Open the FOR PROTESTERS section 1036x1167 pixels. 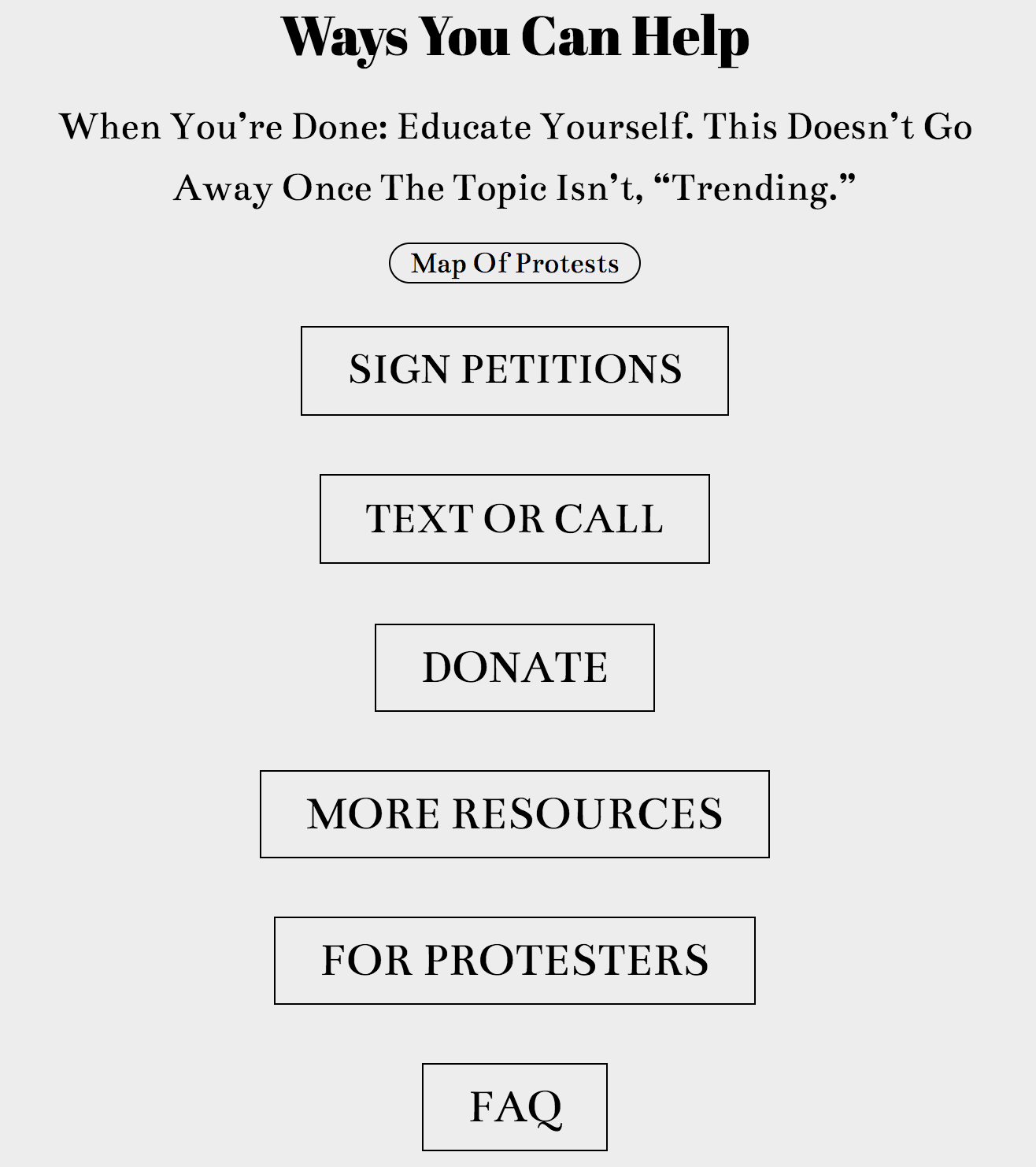click(x=515, y=961)
